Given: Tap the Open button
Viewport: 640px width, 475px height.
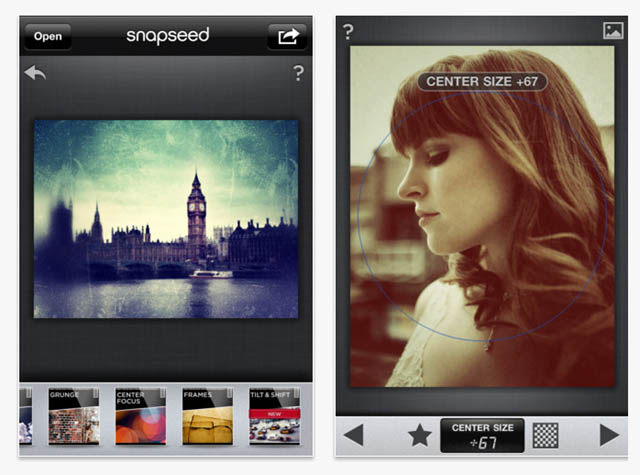Looking at the screenshot, I should (48, 36).
